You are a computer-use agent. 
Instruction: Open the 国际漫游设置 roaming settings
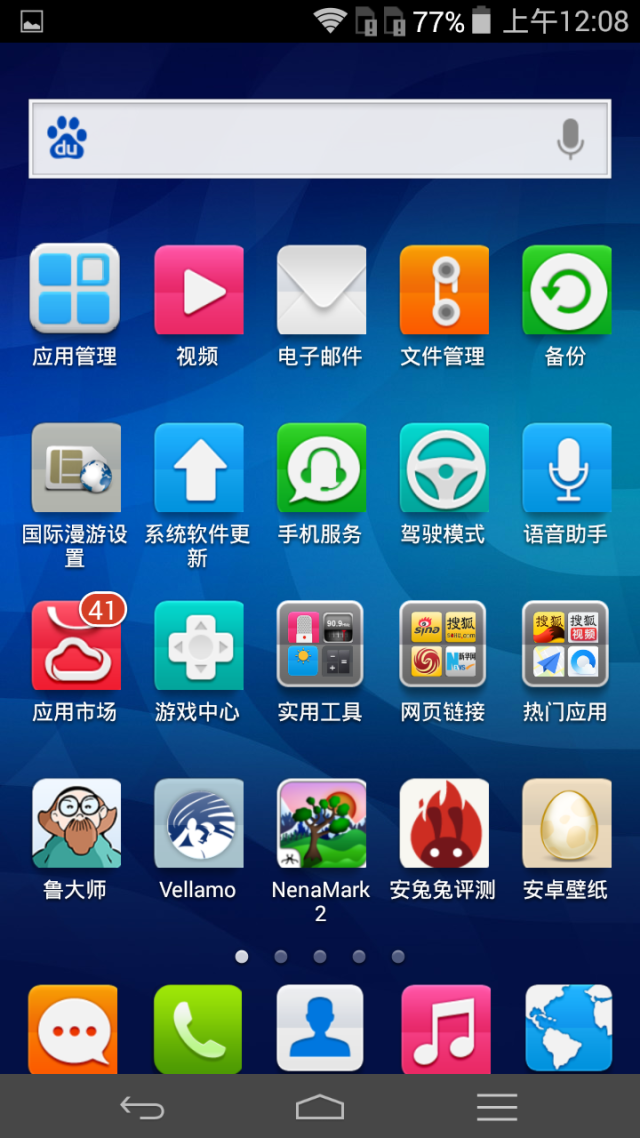(75, 468)
